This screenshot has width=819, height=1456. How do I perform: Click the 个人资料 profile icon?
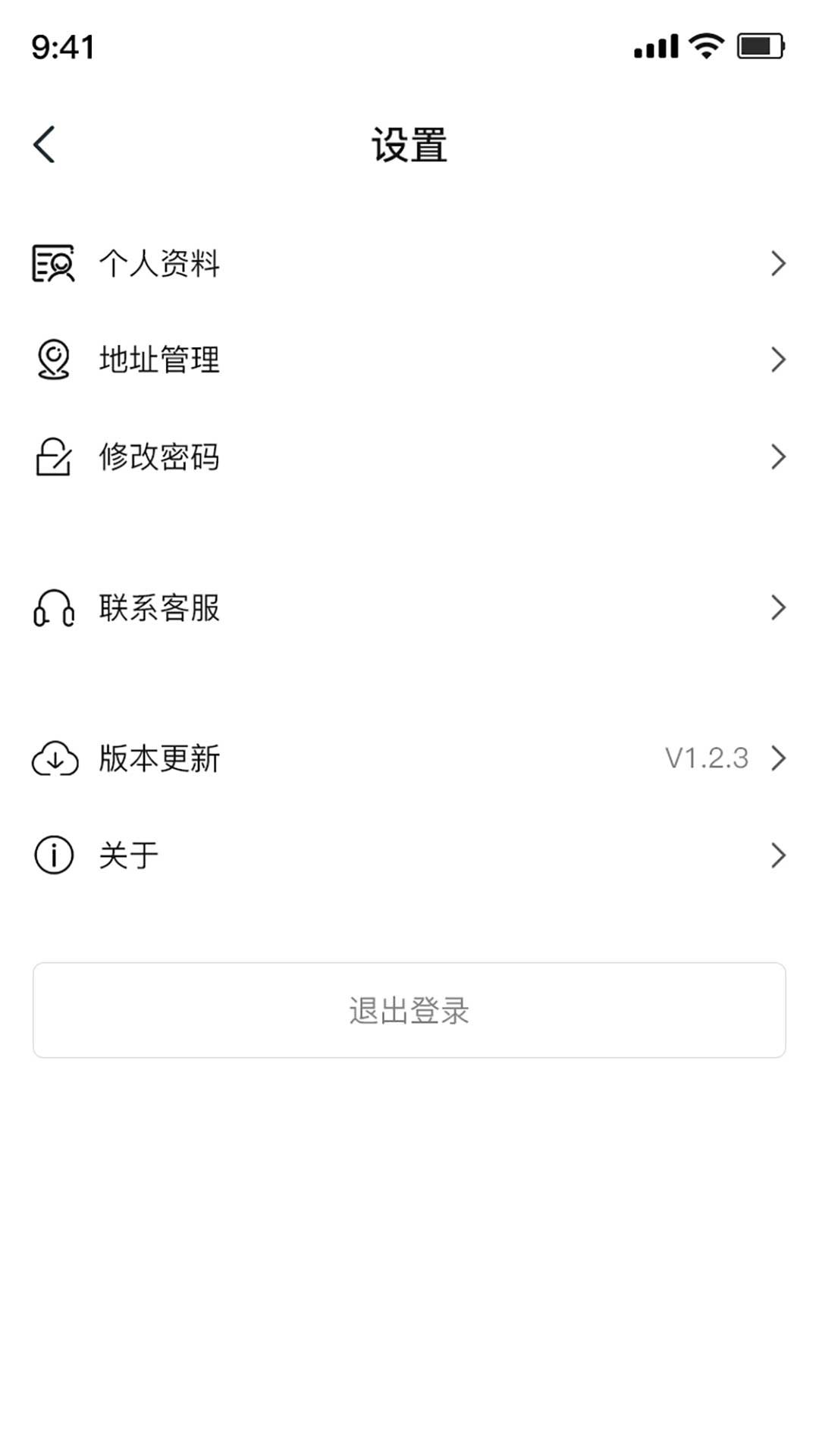[52, 263]
